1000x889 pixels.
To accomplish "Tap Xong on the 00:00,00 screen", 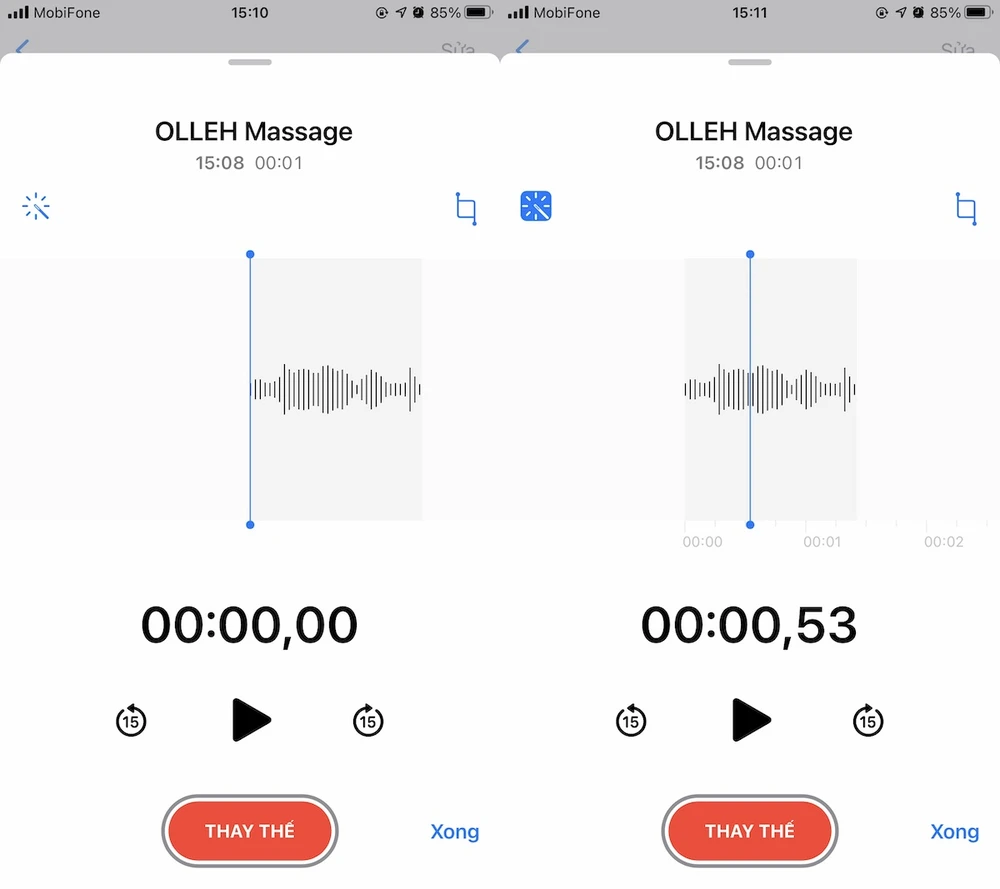I will [x=454, y=831].
